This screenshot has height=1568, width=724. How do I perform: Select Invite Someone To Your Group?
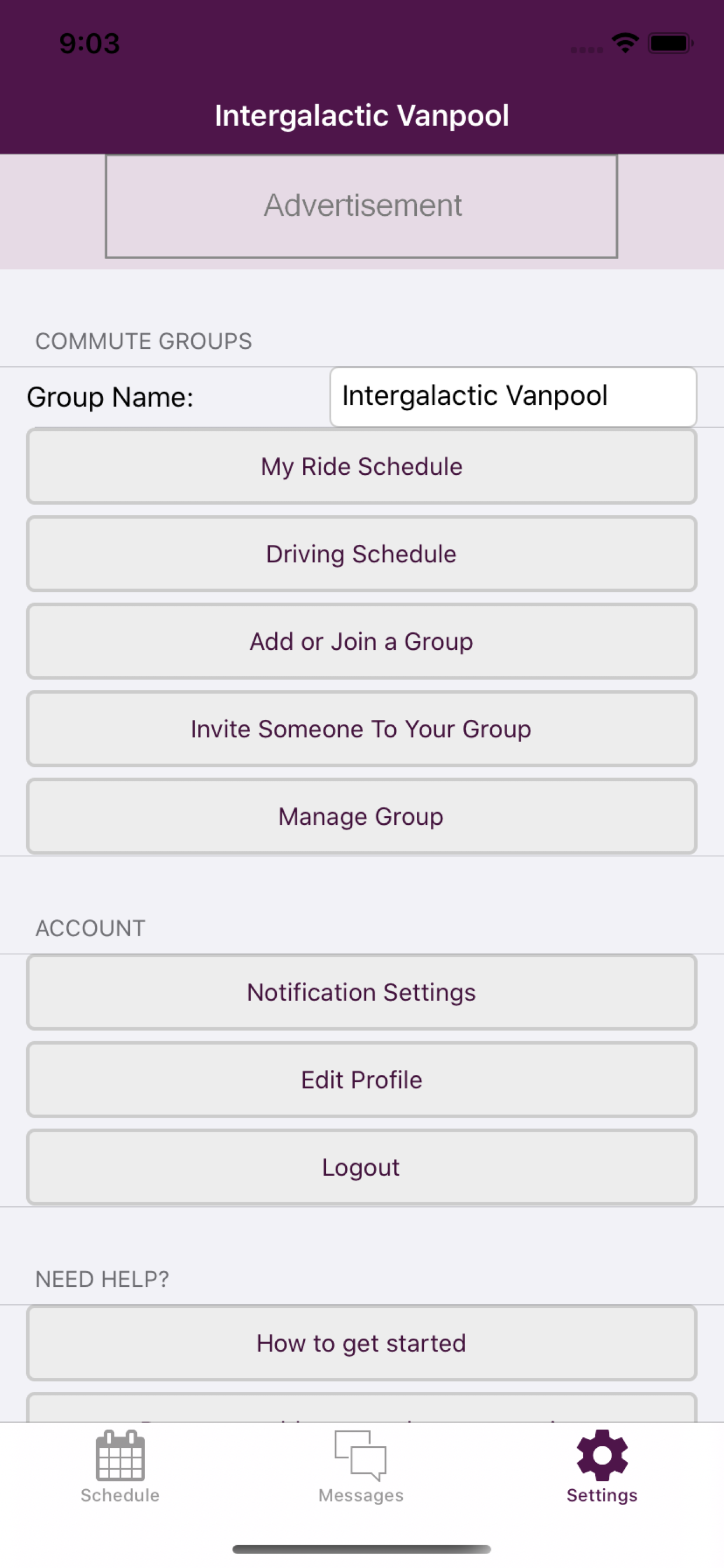361,729
